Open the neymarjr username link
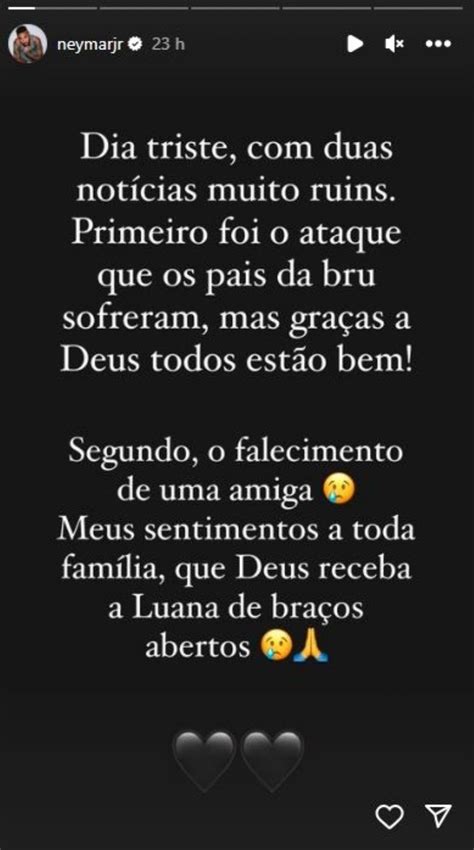Viewport: 474px width, 850px height. [91, 44]
